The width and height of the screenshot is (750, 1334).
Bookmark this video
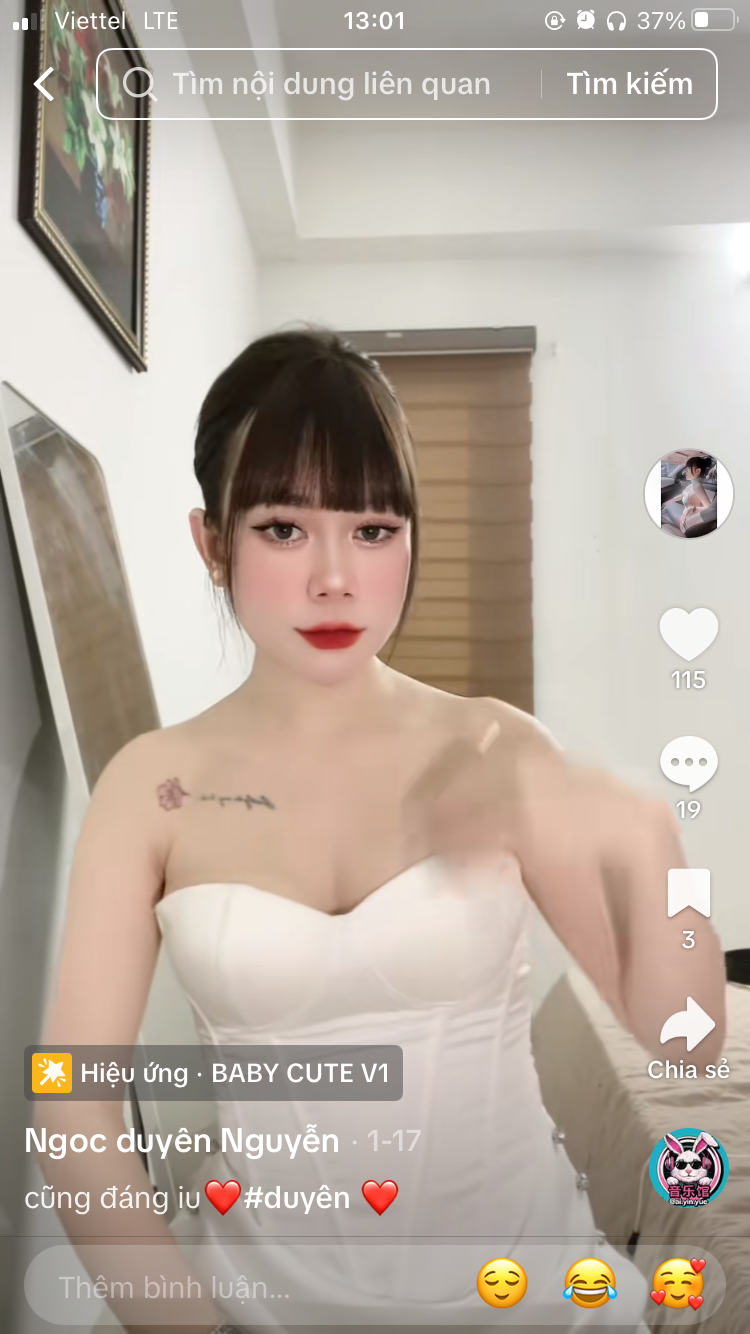tap(689, 894)
